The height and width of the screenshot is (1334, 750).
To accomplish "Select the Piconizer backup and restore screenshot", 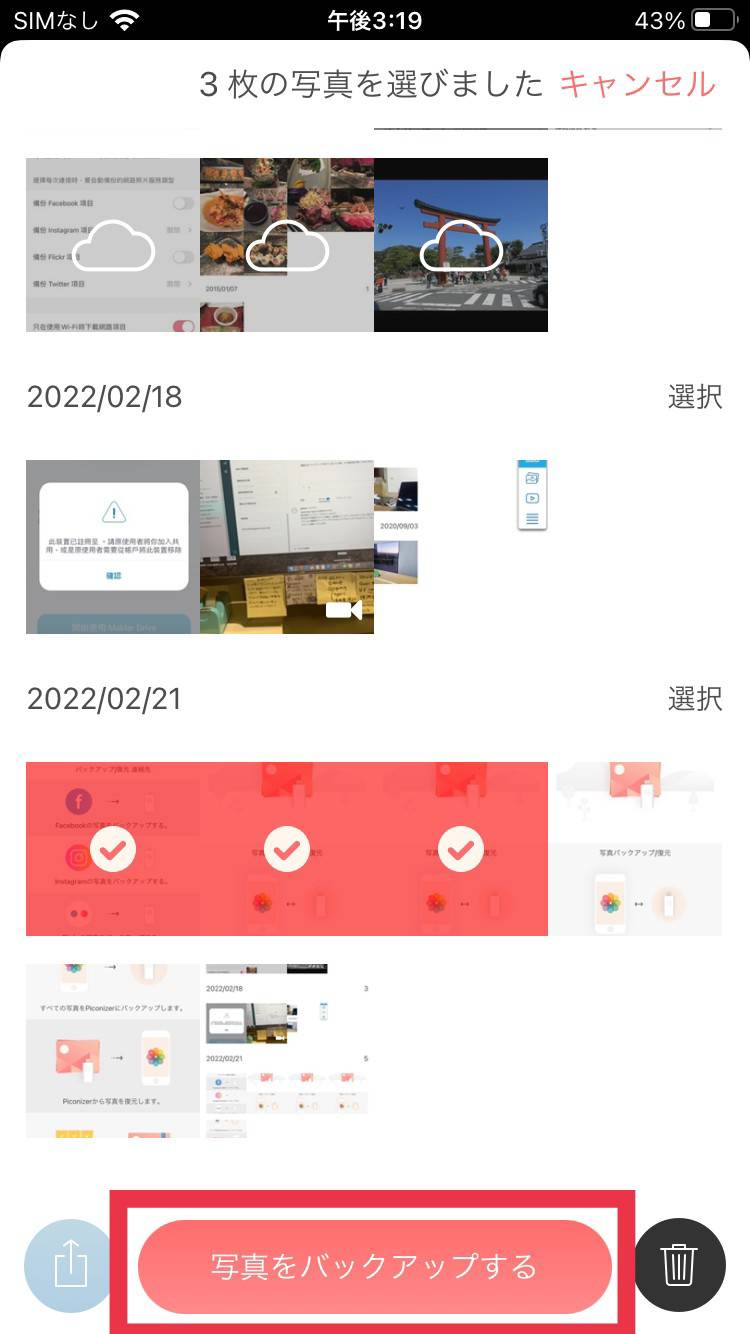I will 113,1051.
